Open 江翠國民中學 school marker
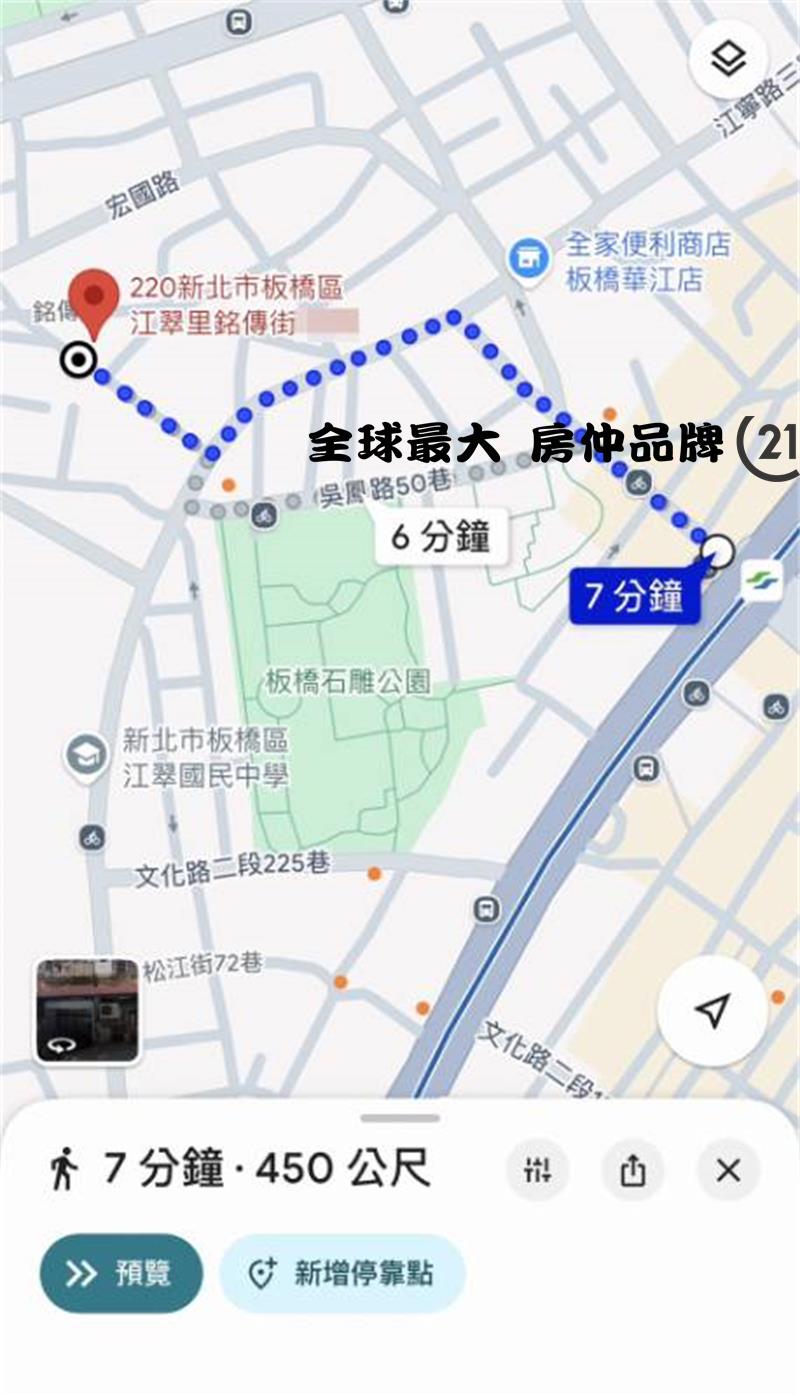Viewport: 800px width, 1397px height. (x=87, y=756)
